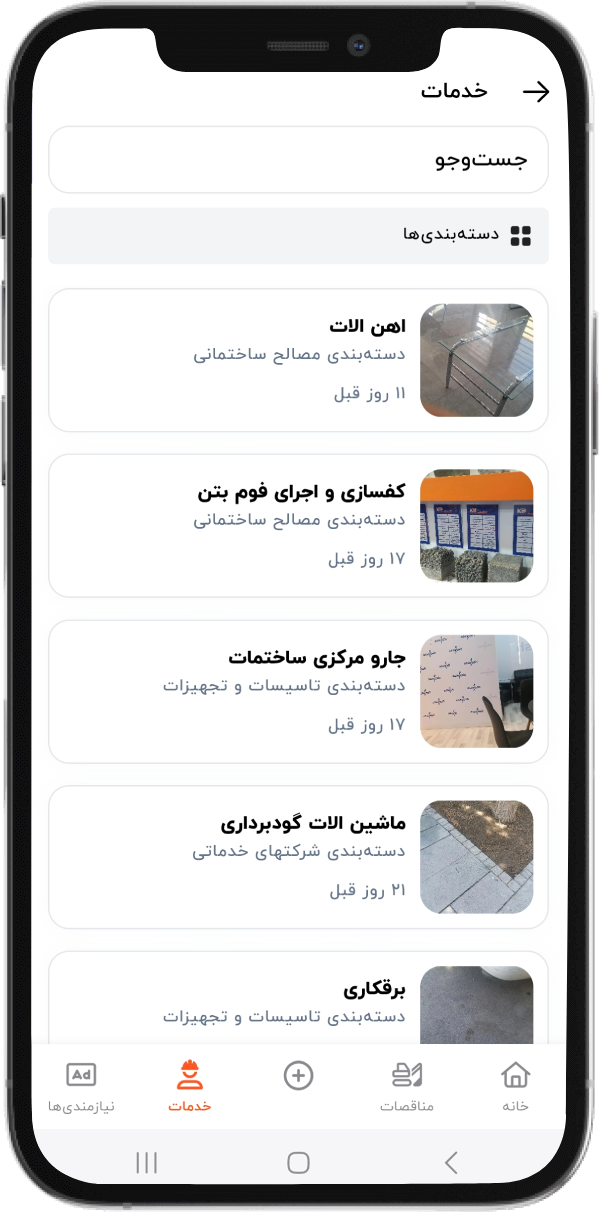Open the اهن الات service card
This screenshot has height=1214, width=600.
(x=298, y=360)
